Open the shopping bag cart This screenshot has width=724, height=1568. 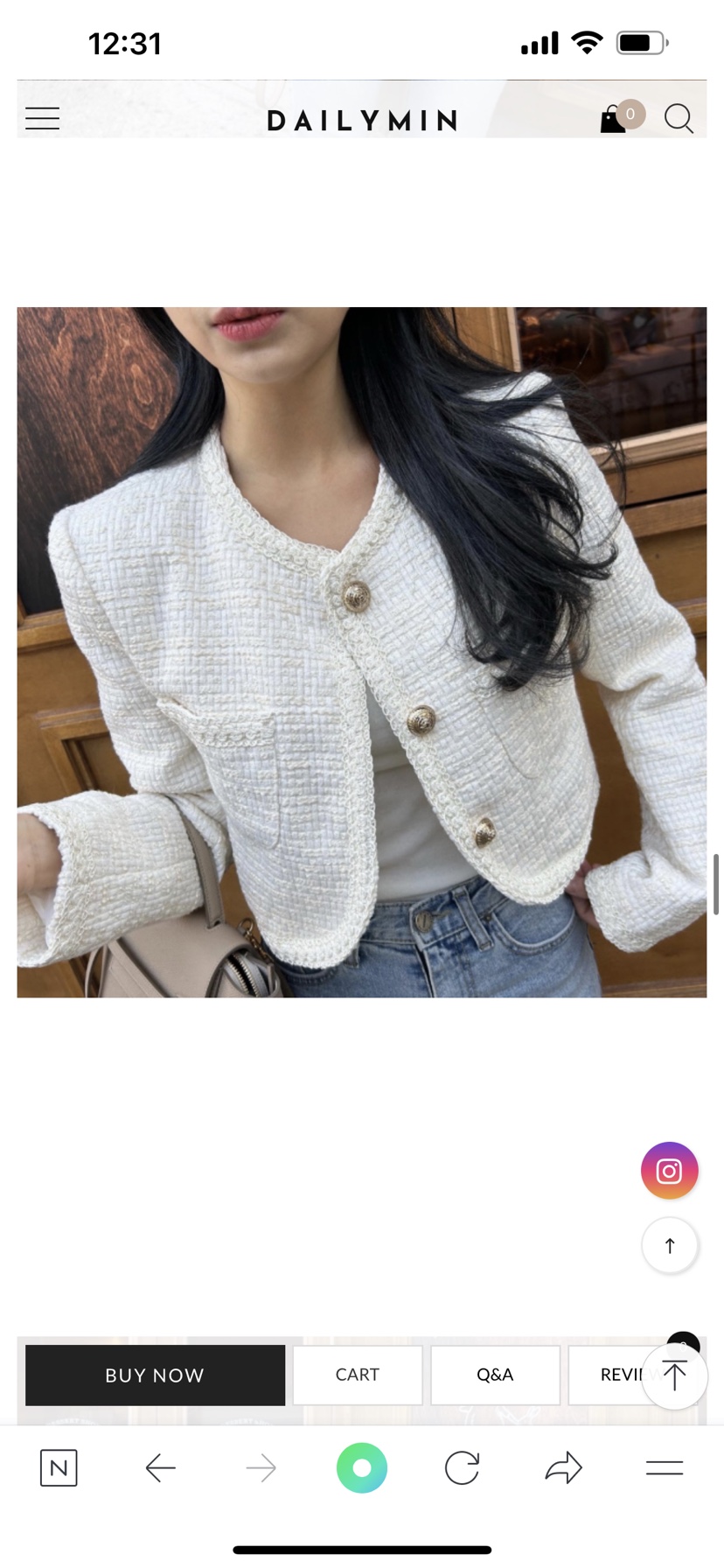tap(614, 119)
